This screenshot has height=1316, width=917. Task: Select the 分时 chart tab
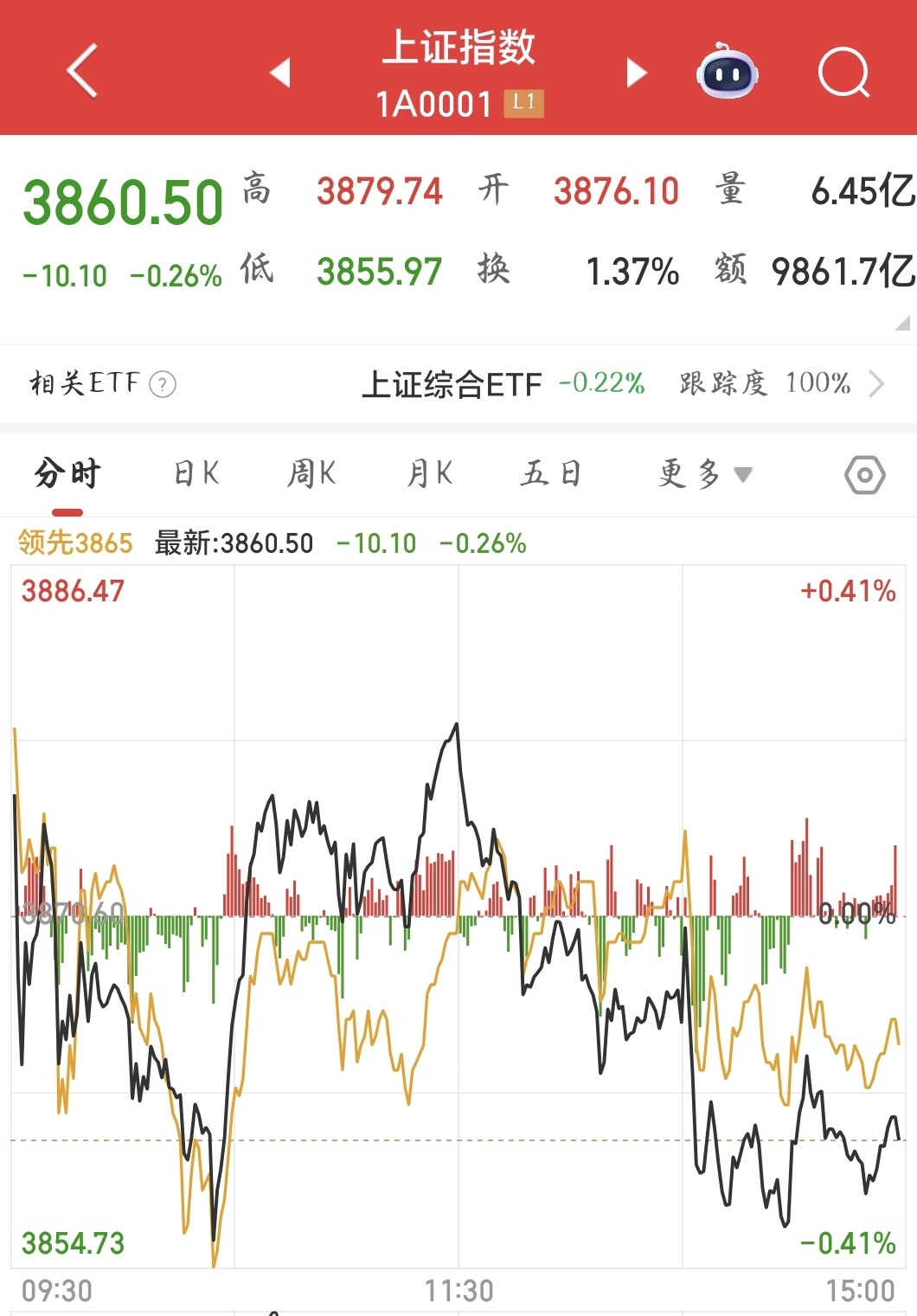[67, 474]
